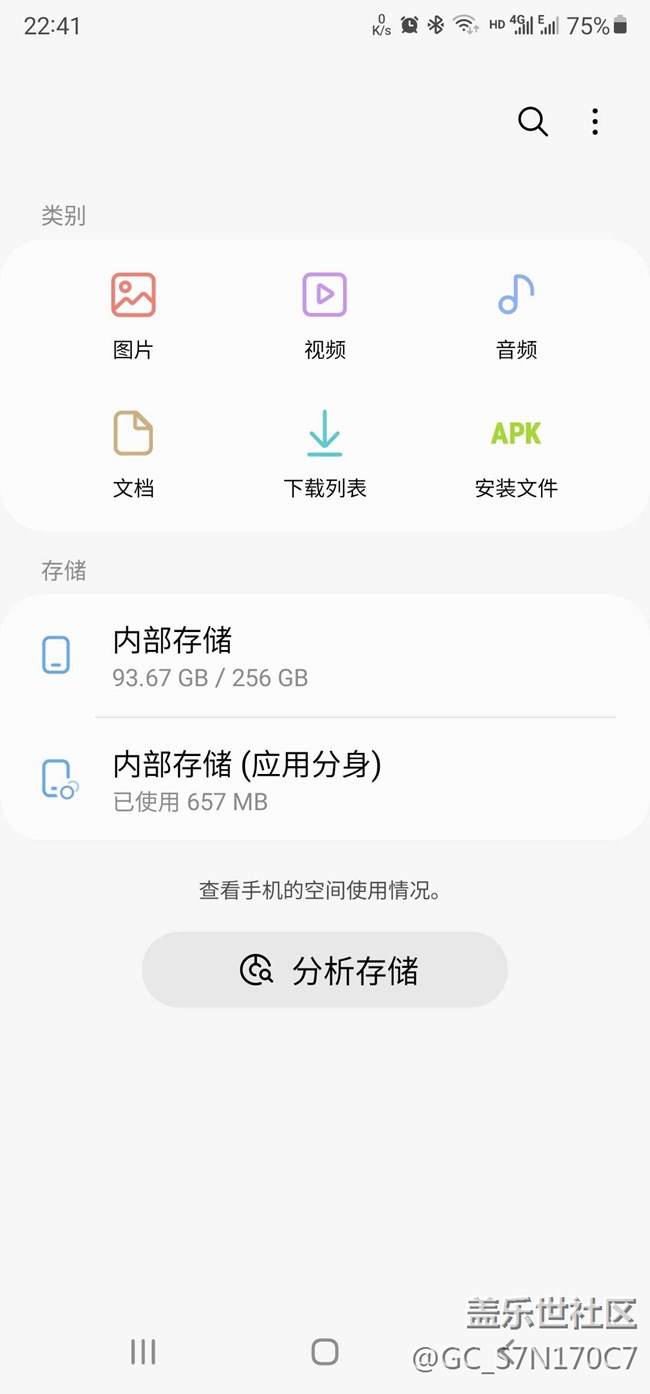650x1394 pixels.
Task: Open the 下载列表 (Downloads) category
Action: 325,454
